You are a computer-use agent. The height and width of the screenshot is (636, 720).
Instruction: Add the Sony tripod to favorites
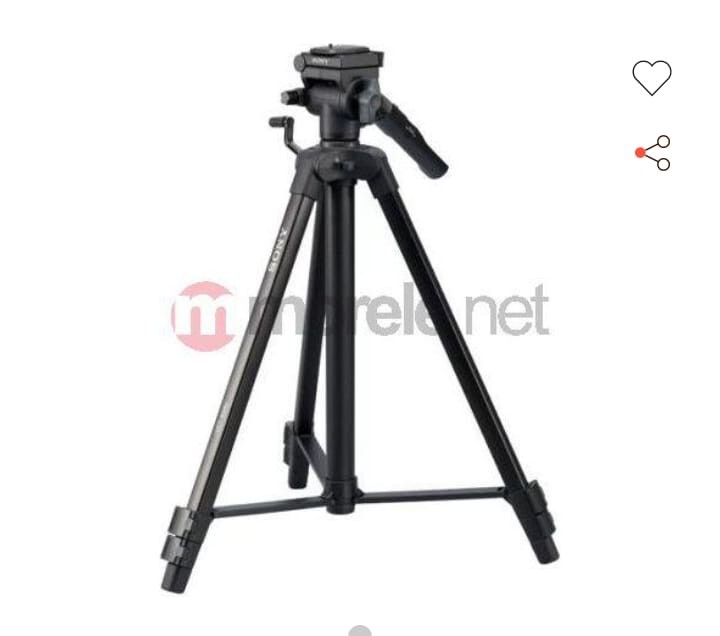[651, 77]
